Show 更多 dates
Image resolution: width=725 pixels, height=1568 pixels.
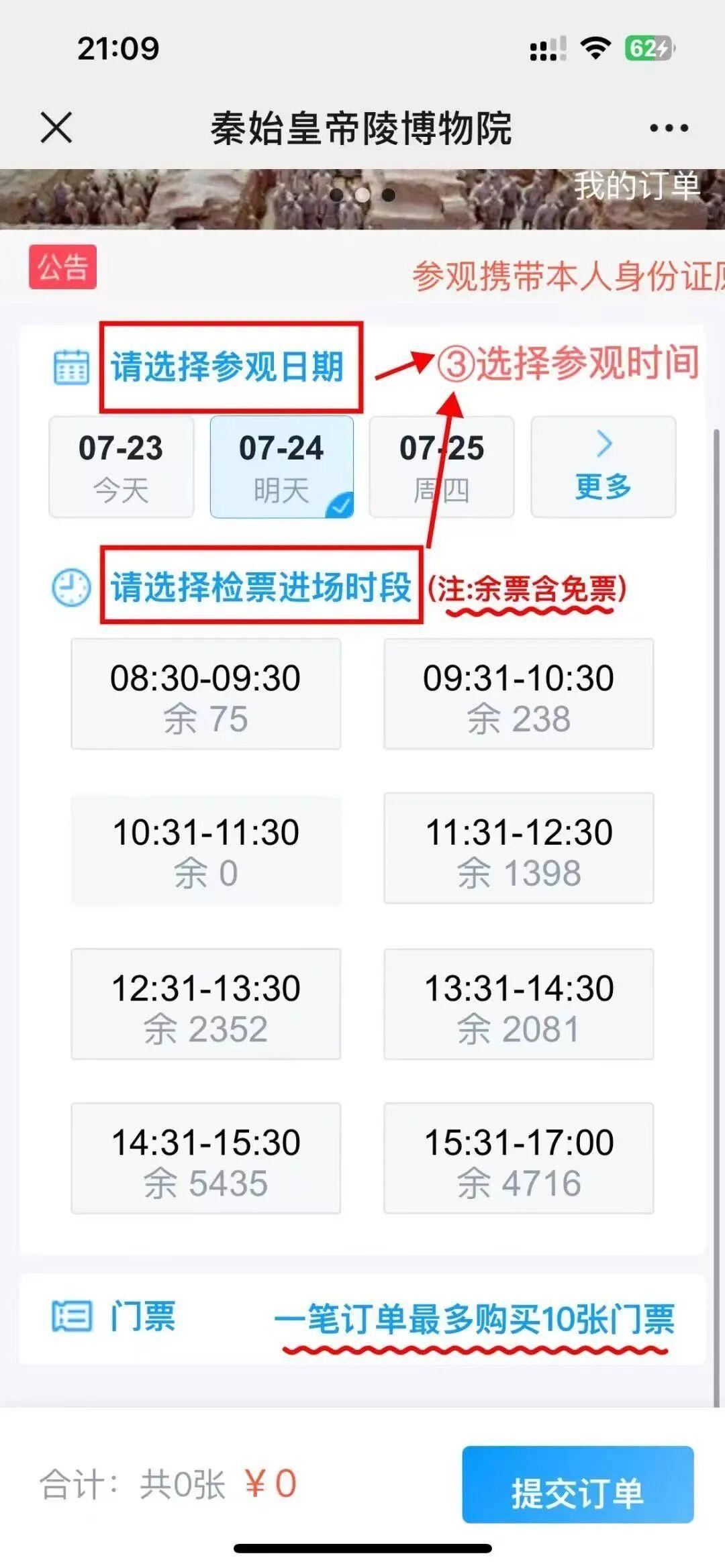click(603, 467)
